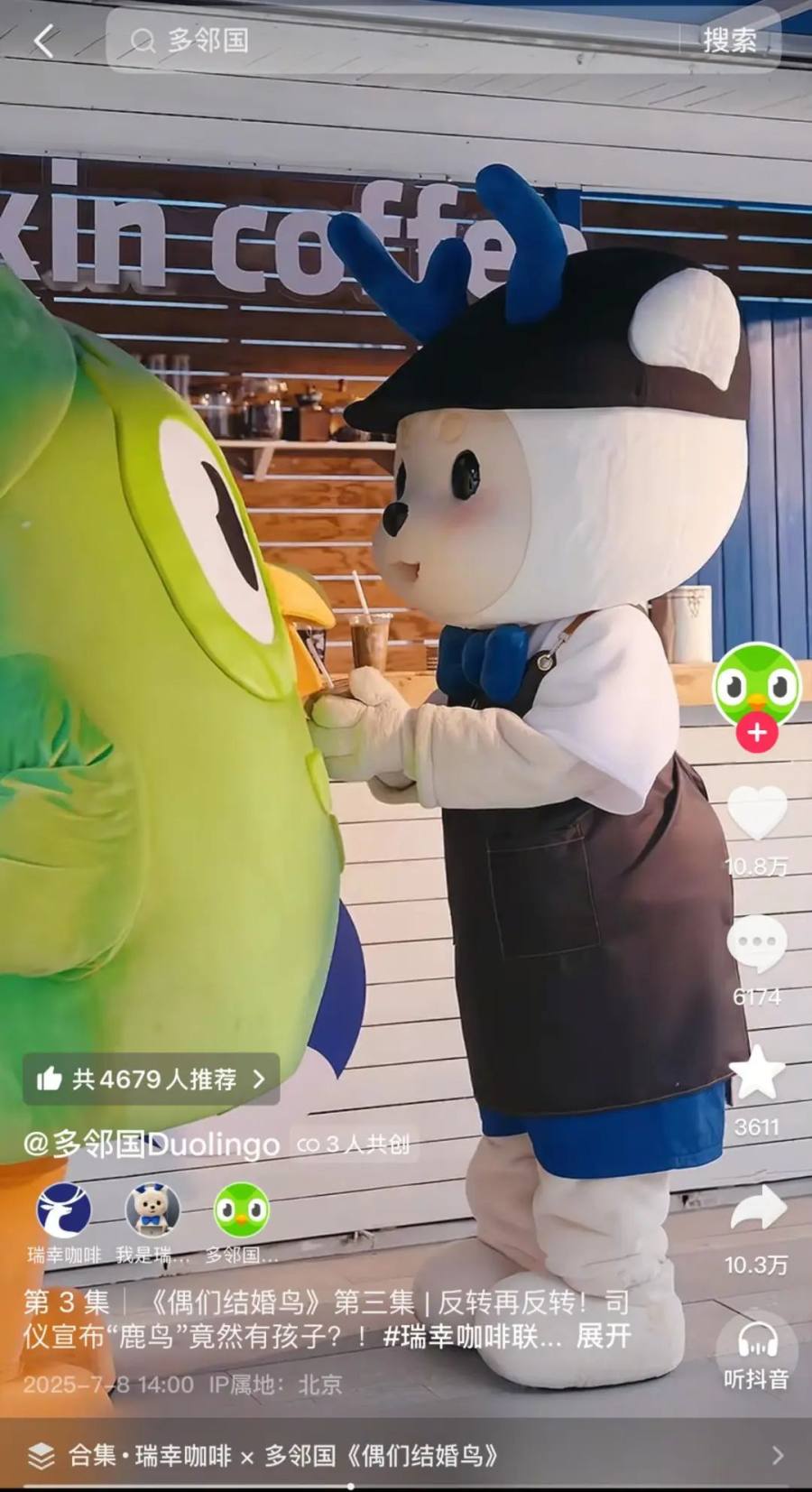Expand the caption with 展开

pyautogui.click(x=603, y=1336)
